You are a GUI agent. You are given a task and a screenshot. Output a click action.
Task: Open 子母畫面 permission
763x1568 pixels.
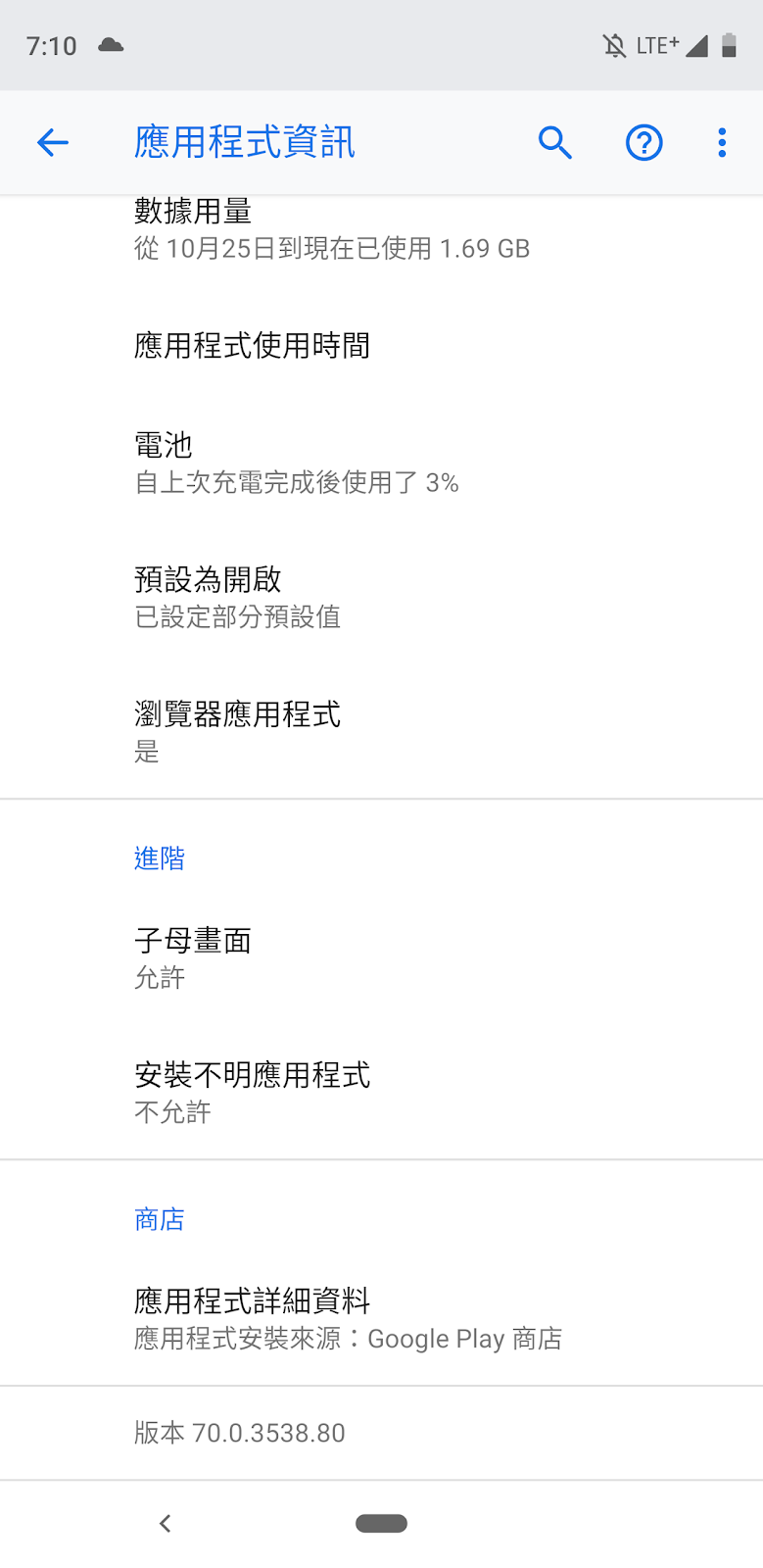tap(193, 957)
